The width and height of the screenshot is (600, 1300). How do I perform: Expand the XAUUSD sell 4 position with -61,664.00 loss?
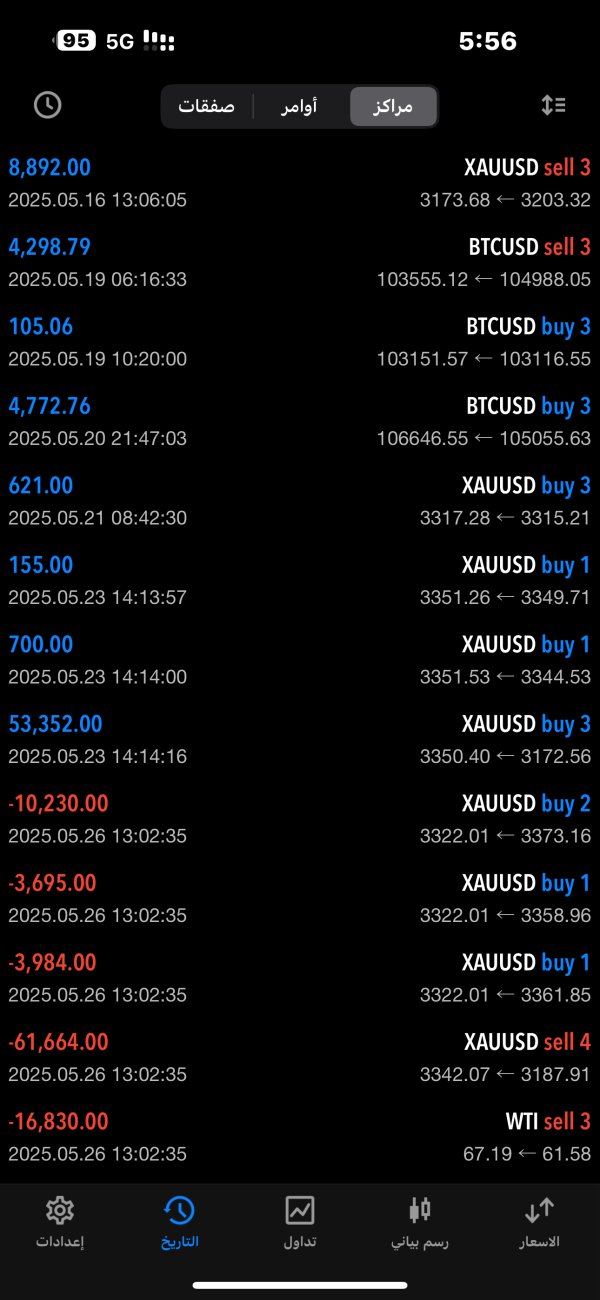300,1058
